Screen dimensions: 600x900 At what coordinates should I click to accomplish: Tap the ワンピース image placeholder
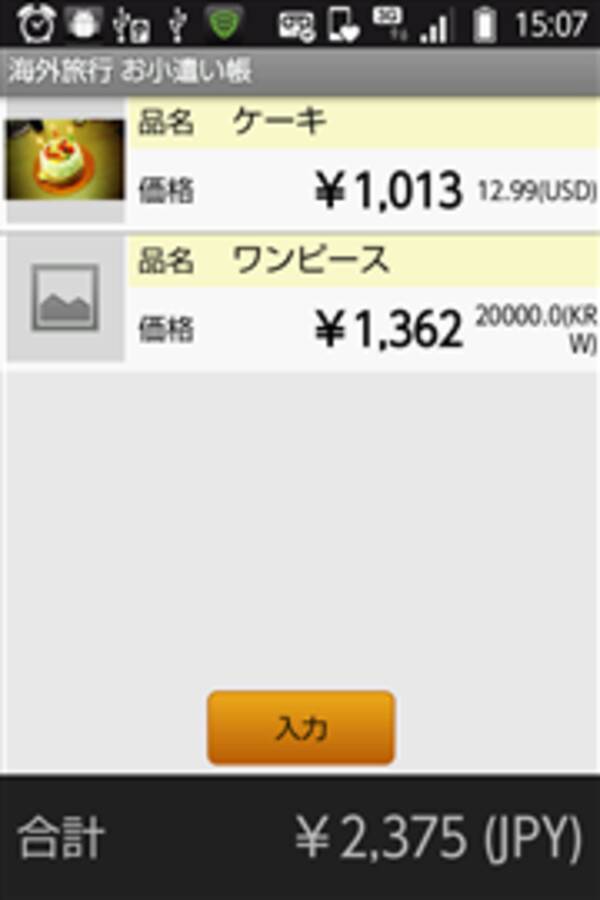[x=65, y=298]
